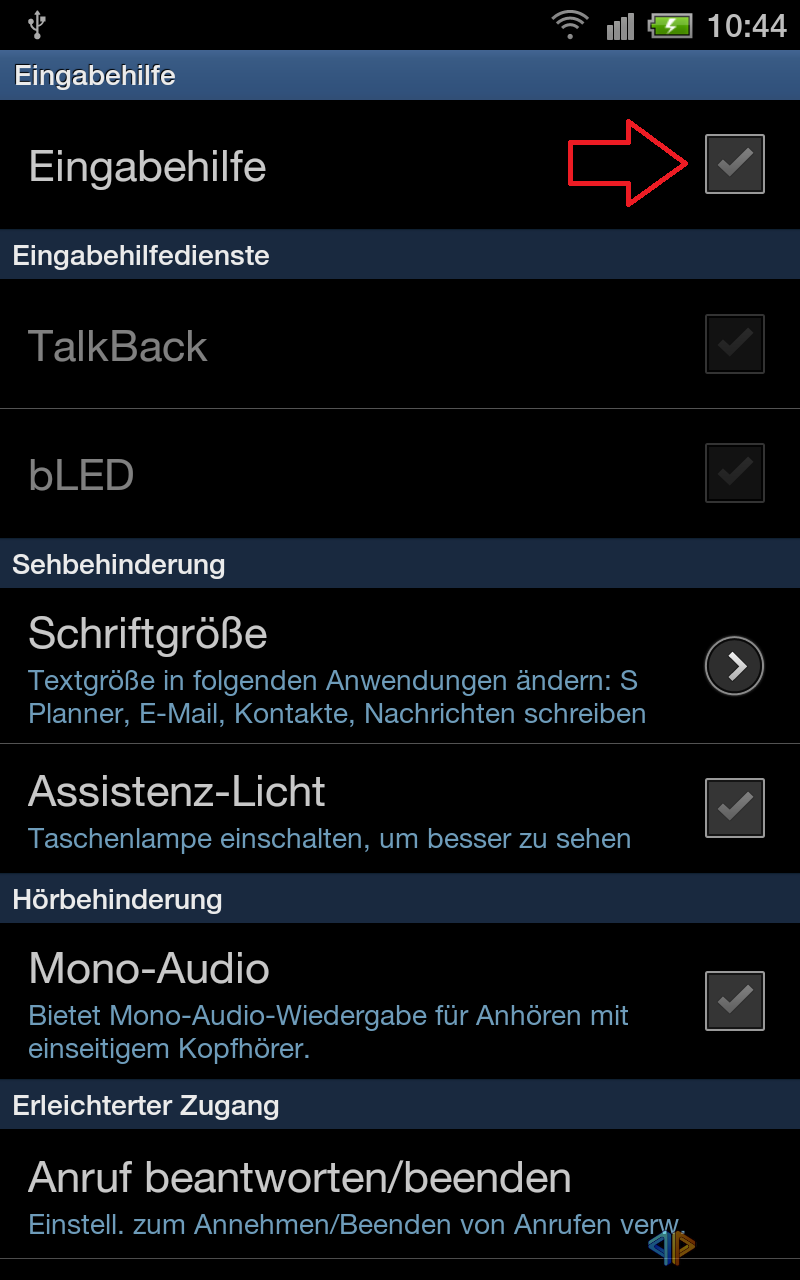Image resolution: width=800 pixels, height=1280 pixels.
Task: Tap the TalkBack checkbox
Action: pyautogui.click(x=735, y=344)
